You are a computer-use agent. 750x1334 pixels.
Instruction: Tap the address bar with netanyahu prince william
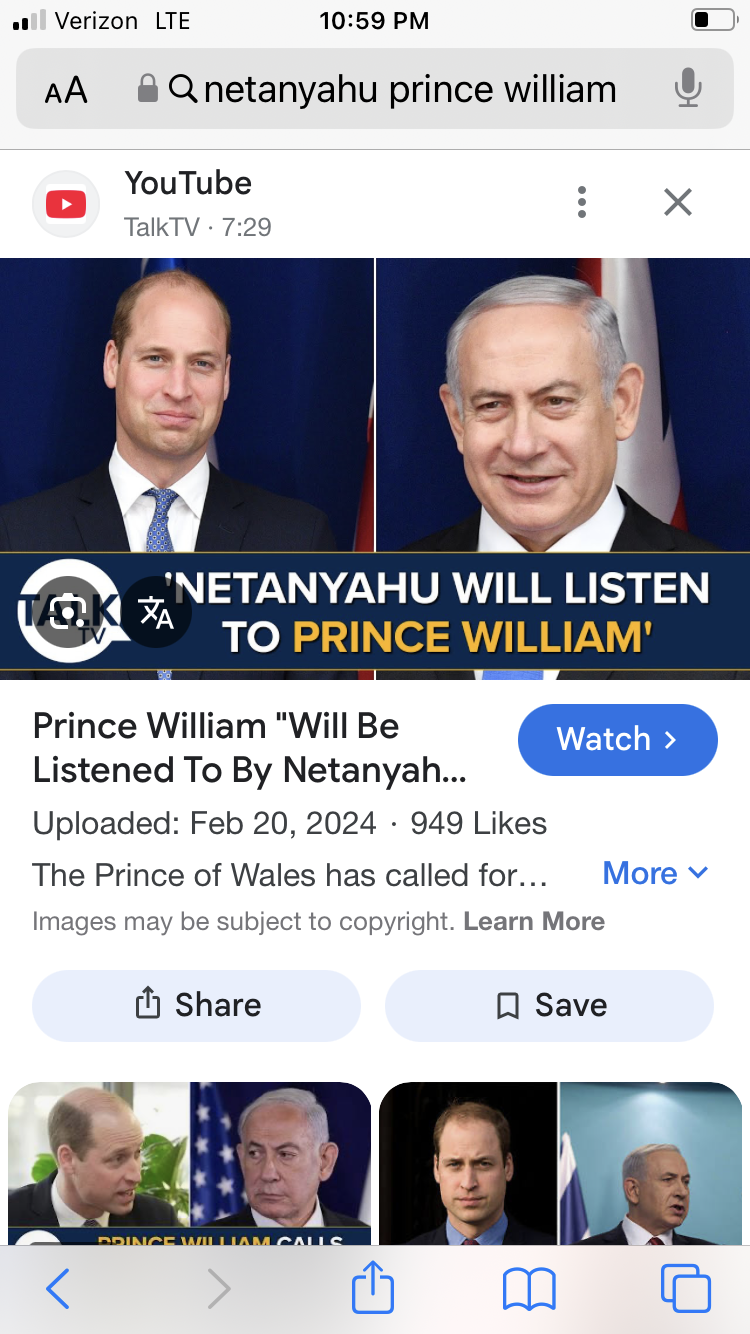pyautogui.click(x=375, y=89)
